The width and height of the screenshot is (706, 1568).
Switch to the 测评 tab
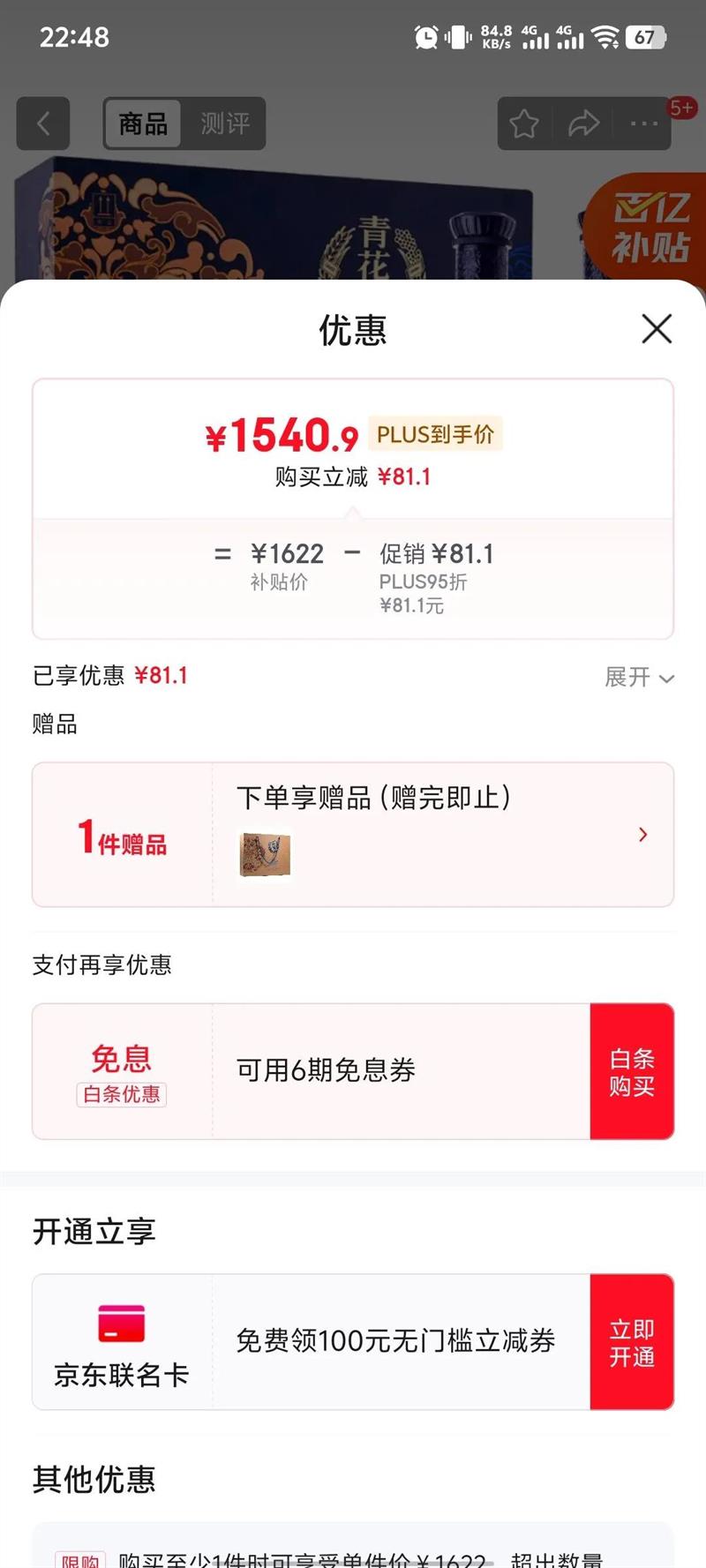coord(224,124)
